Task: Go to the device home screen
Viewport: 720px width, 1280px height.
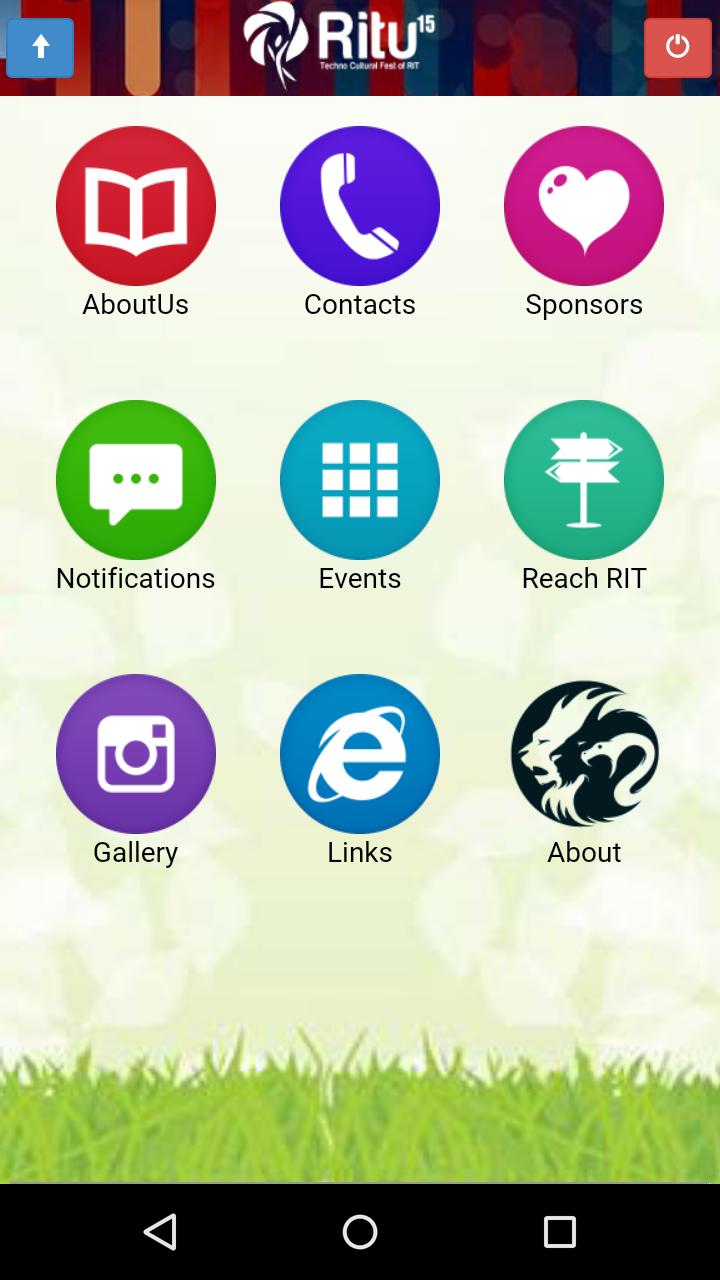Action: pos(360,1232)
